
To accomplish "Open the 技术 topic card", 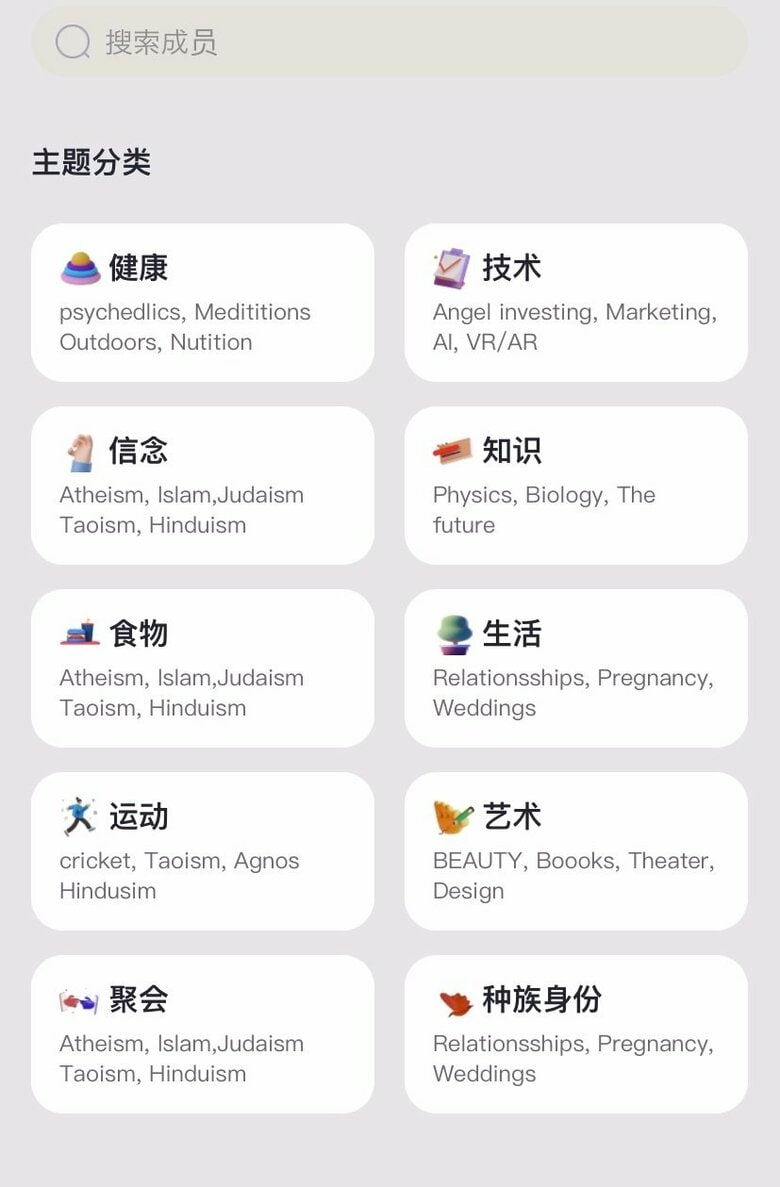I will click(575, 302).
